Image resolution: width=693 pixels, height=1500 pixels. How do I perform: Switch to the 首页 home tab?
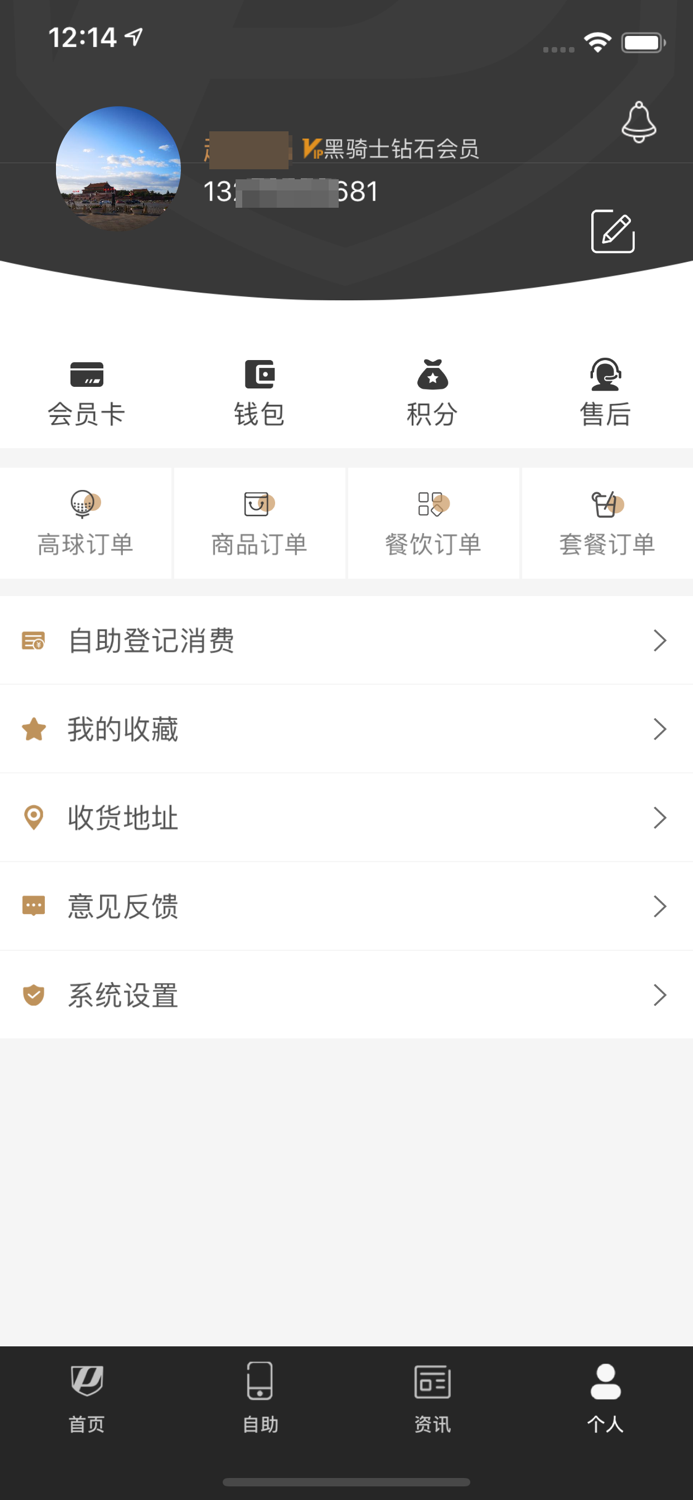(87, 1397)
